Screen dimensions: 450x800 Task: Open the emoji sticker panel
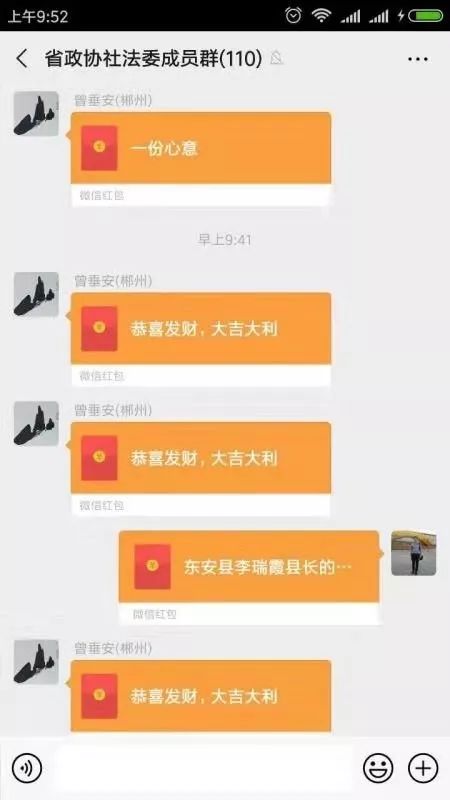point(378,768)
